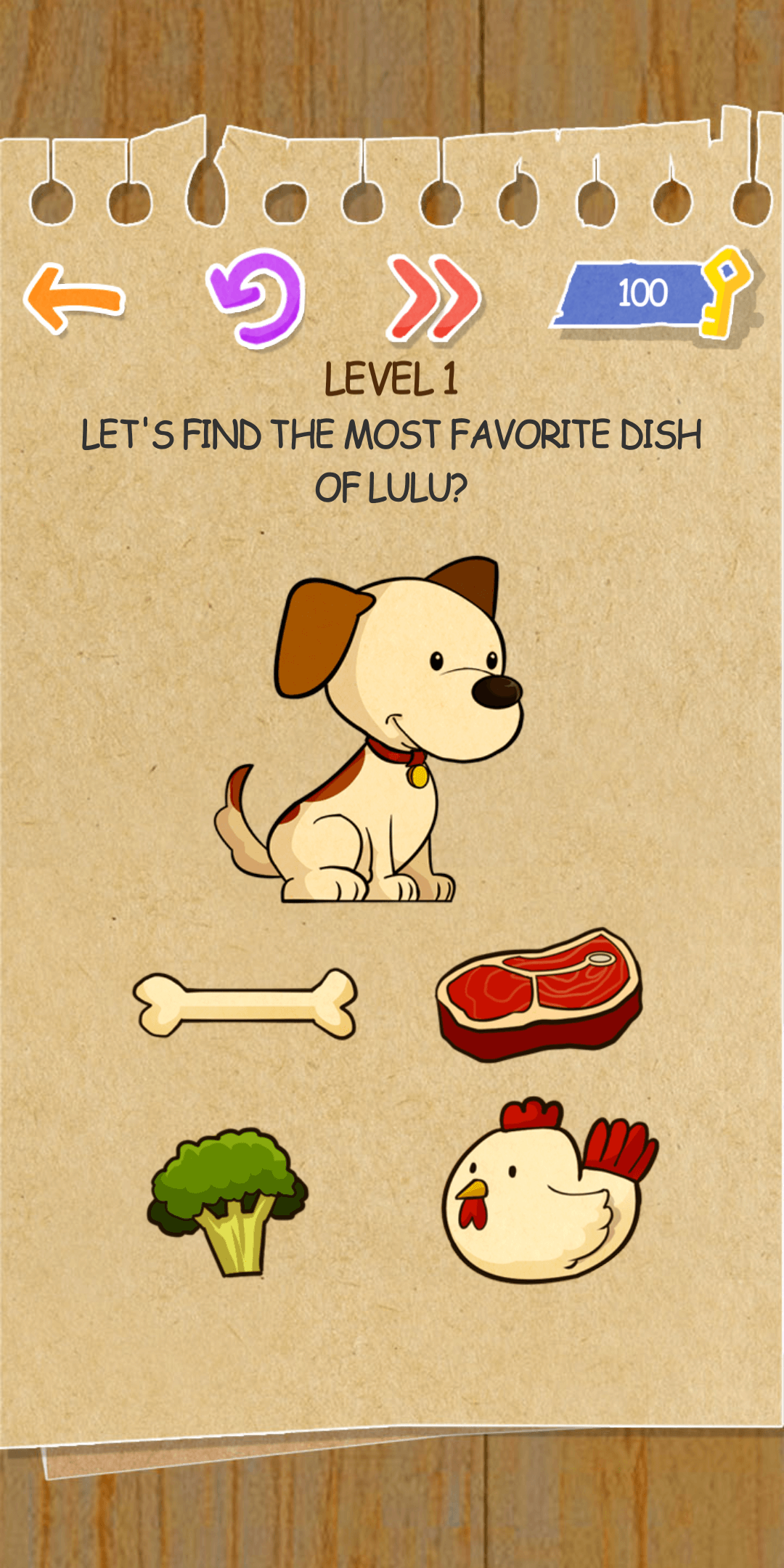
Task: Restart the level with the purple arrow
Action: click(x=257, y=296)
